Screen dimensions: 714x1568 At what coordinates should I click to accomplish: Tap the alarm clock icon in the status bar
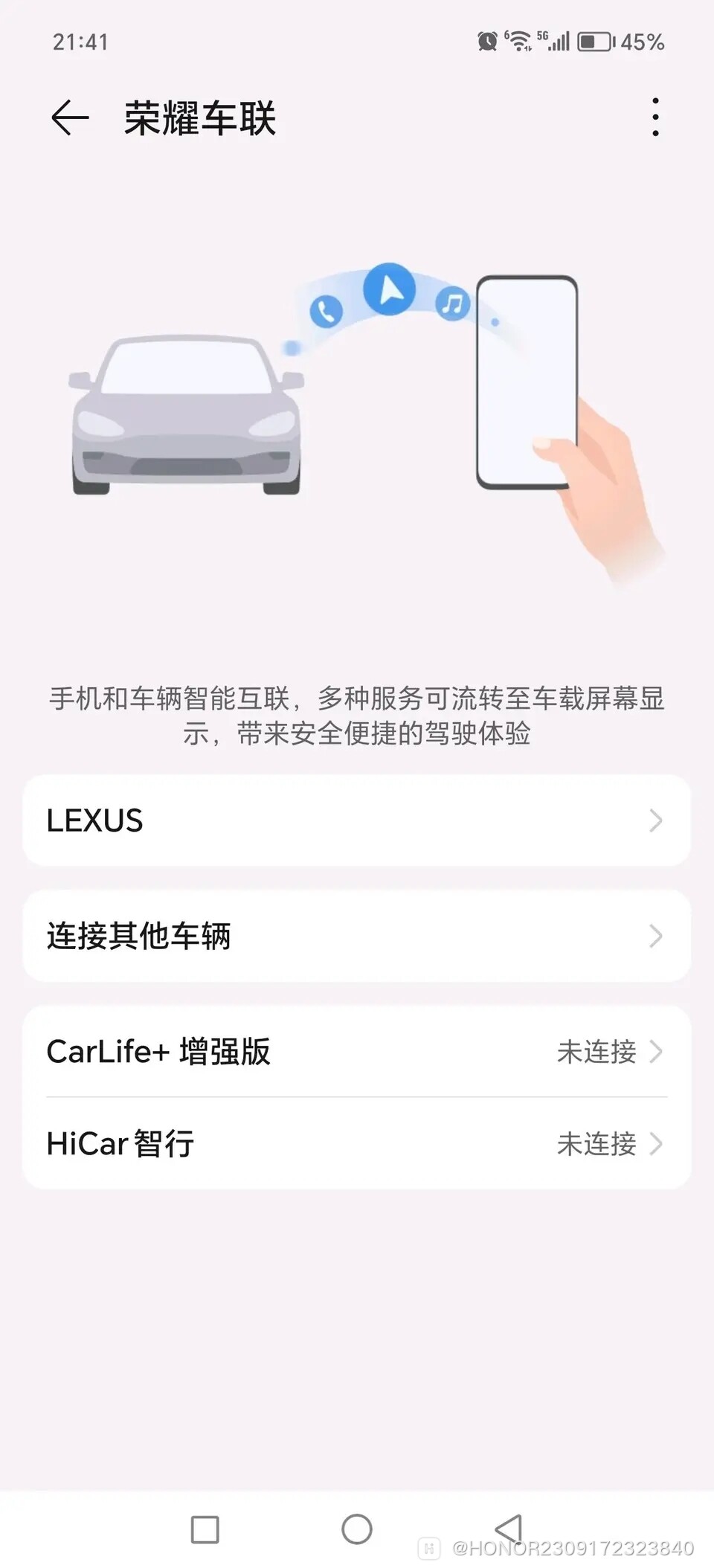(487, 41)
